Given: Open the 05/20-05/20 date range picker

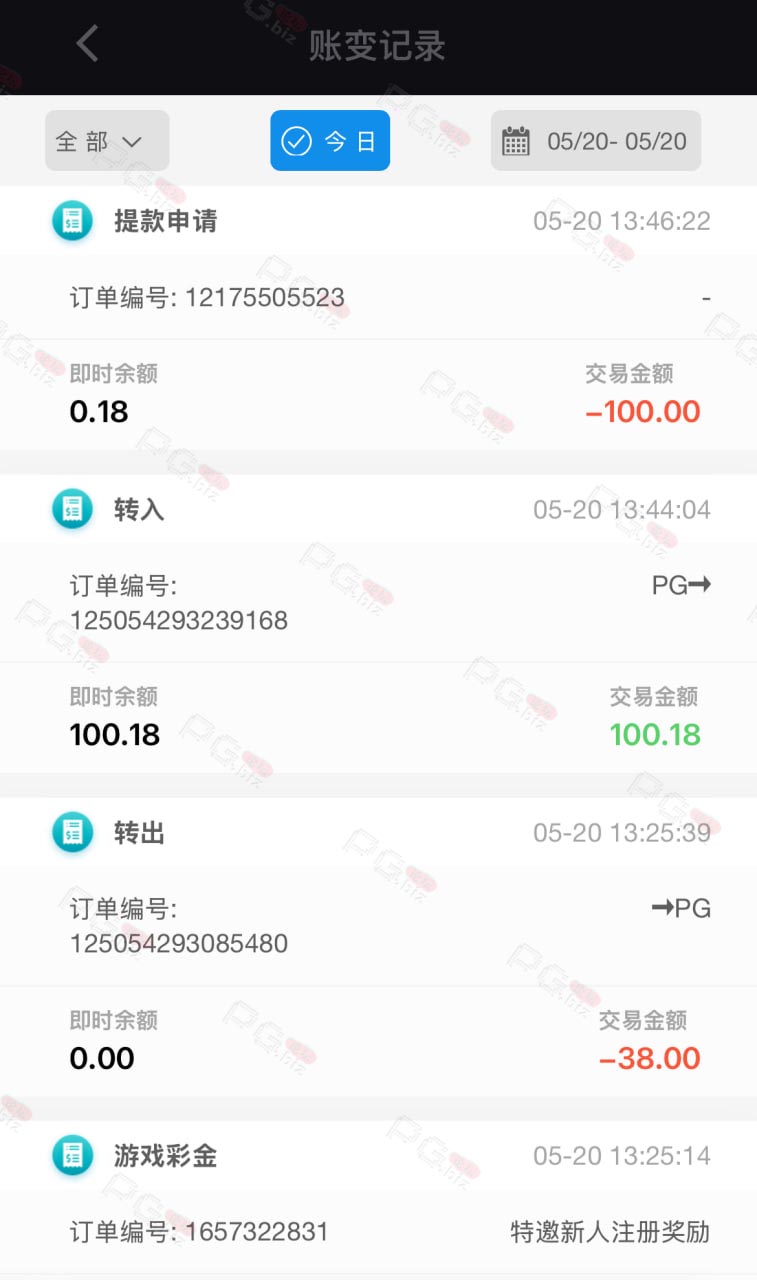Looking at the screenshot, I should click(x=596, y=141).
